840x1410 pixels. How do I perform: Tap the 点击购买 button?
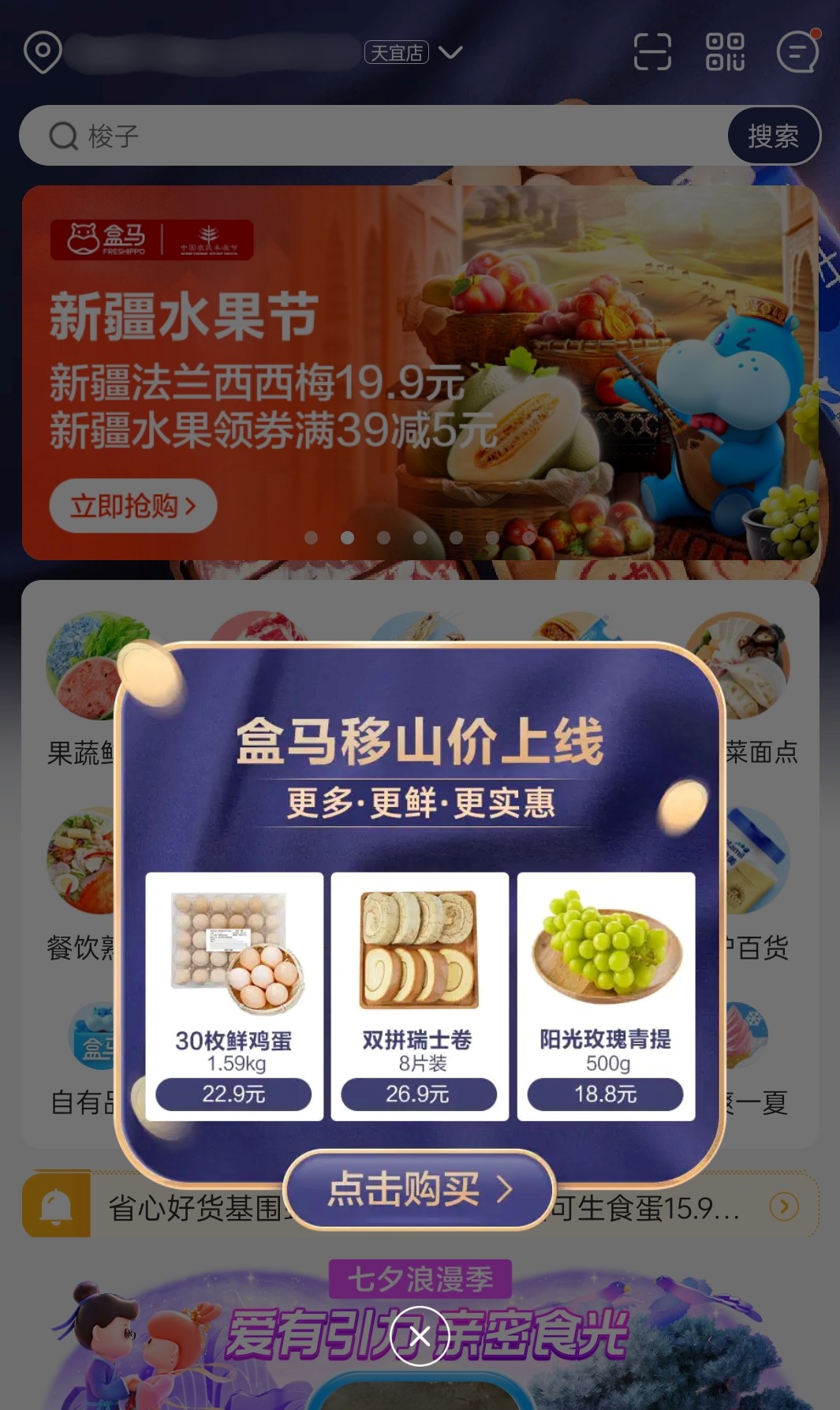pyautogui.click(x=420, y=1189)
